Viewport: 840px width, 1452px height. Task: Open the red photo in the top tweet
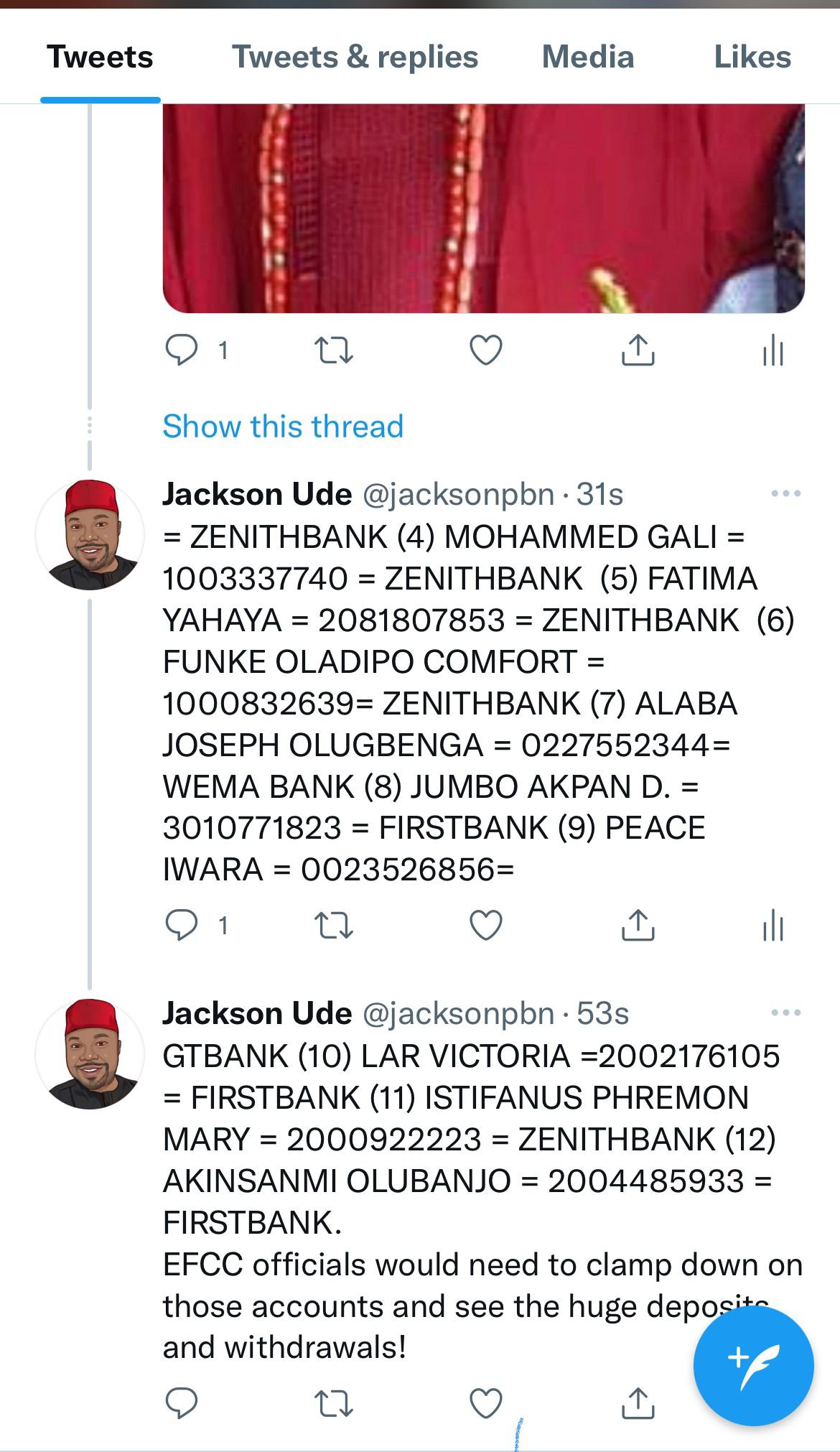pos(483,208)
